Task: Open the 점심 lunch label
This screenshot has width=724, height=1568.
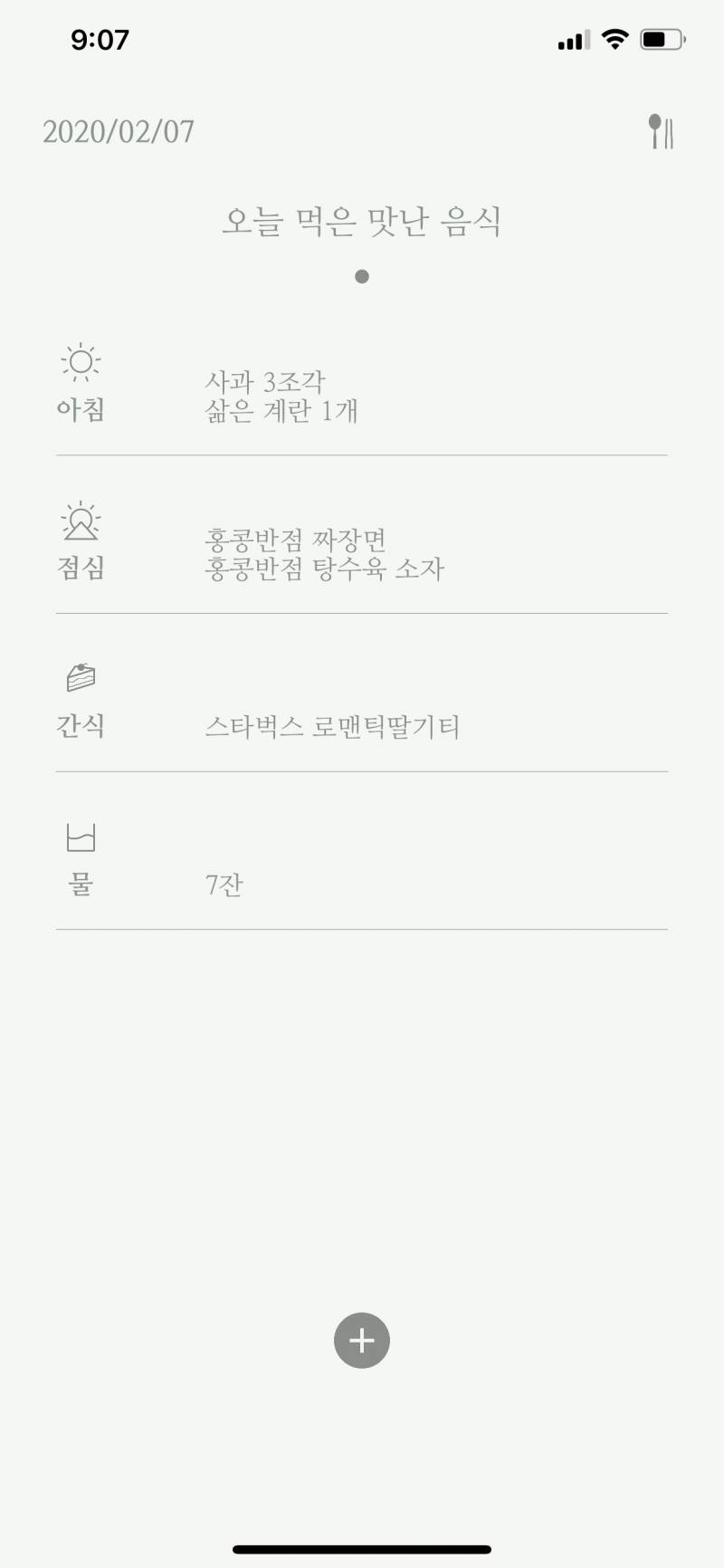Action: click(x=80, y=569)
